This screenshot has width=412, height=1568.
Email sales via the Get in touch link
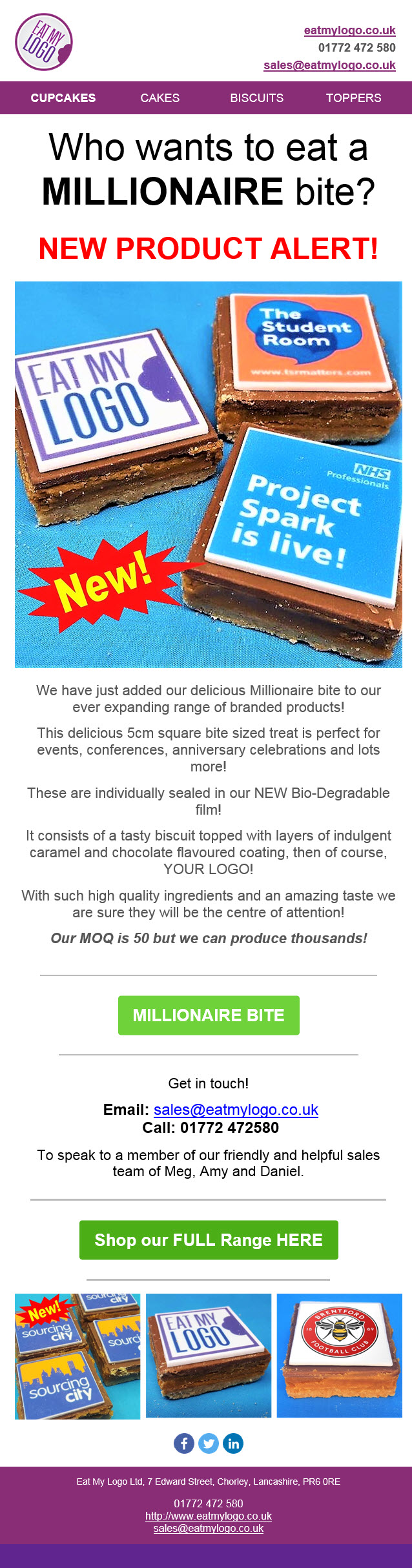point(236,1109)
